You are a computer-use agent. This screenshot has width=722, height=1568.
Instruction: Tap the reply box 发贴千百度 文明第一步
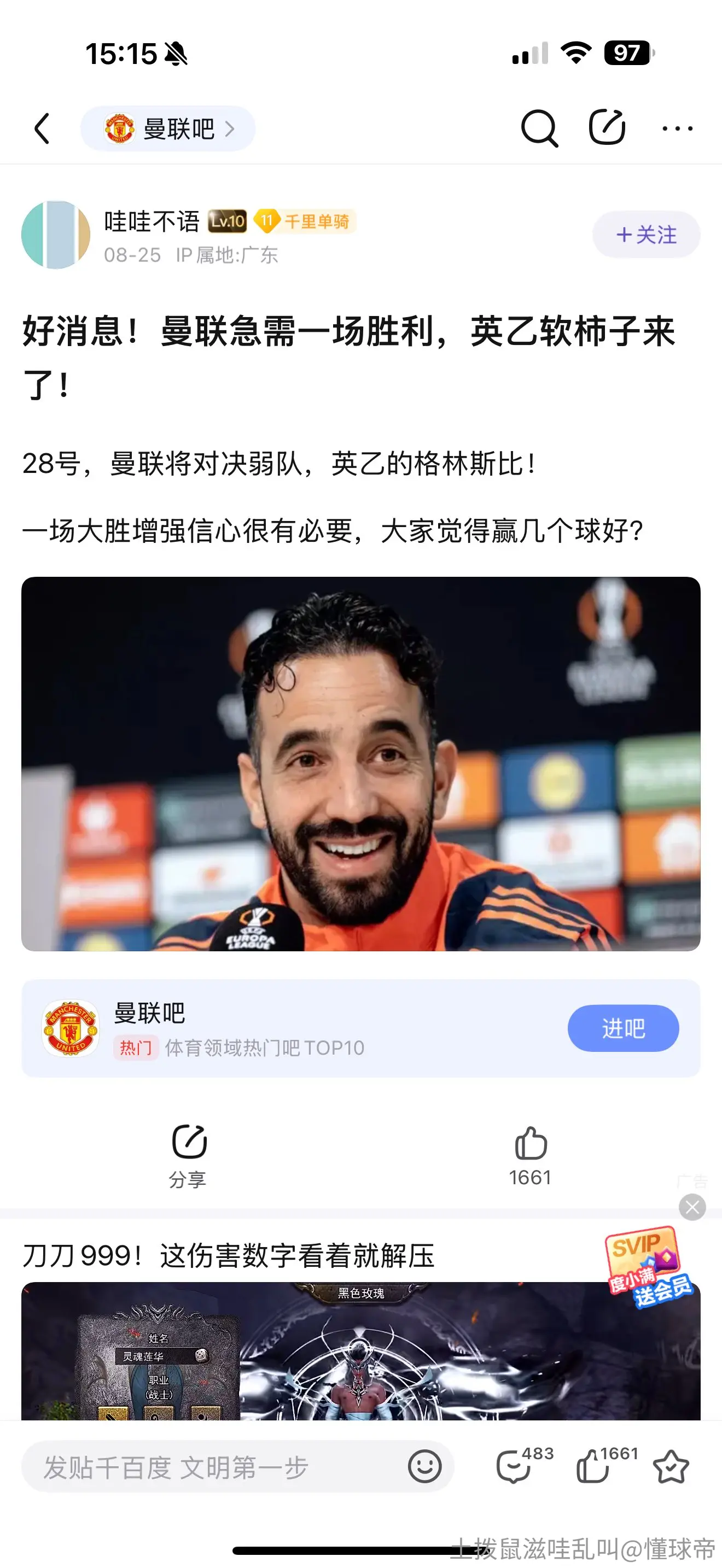click(237, 1466)
